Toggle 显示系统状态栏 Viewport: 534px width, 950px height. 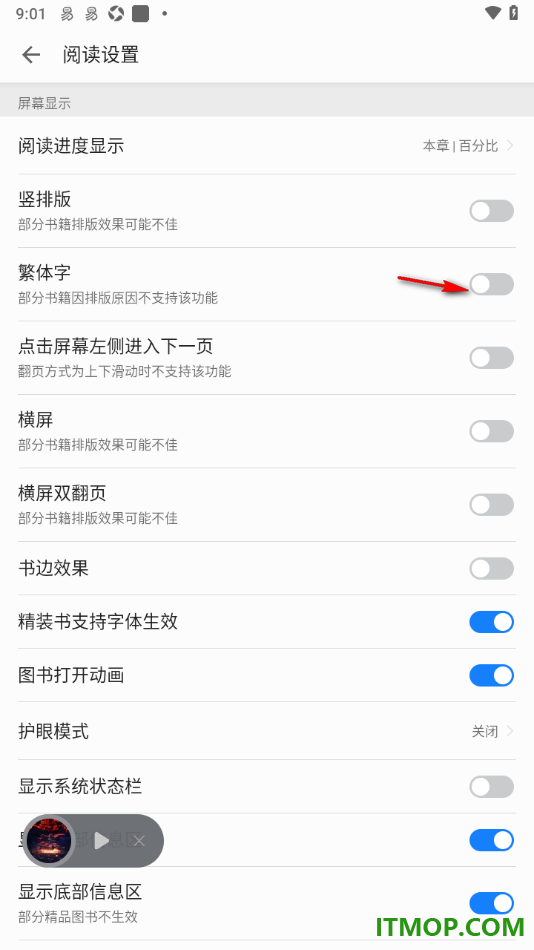click(492, 786)
